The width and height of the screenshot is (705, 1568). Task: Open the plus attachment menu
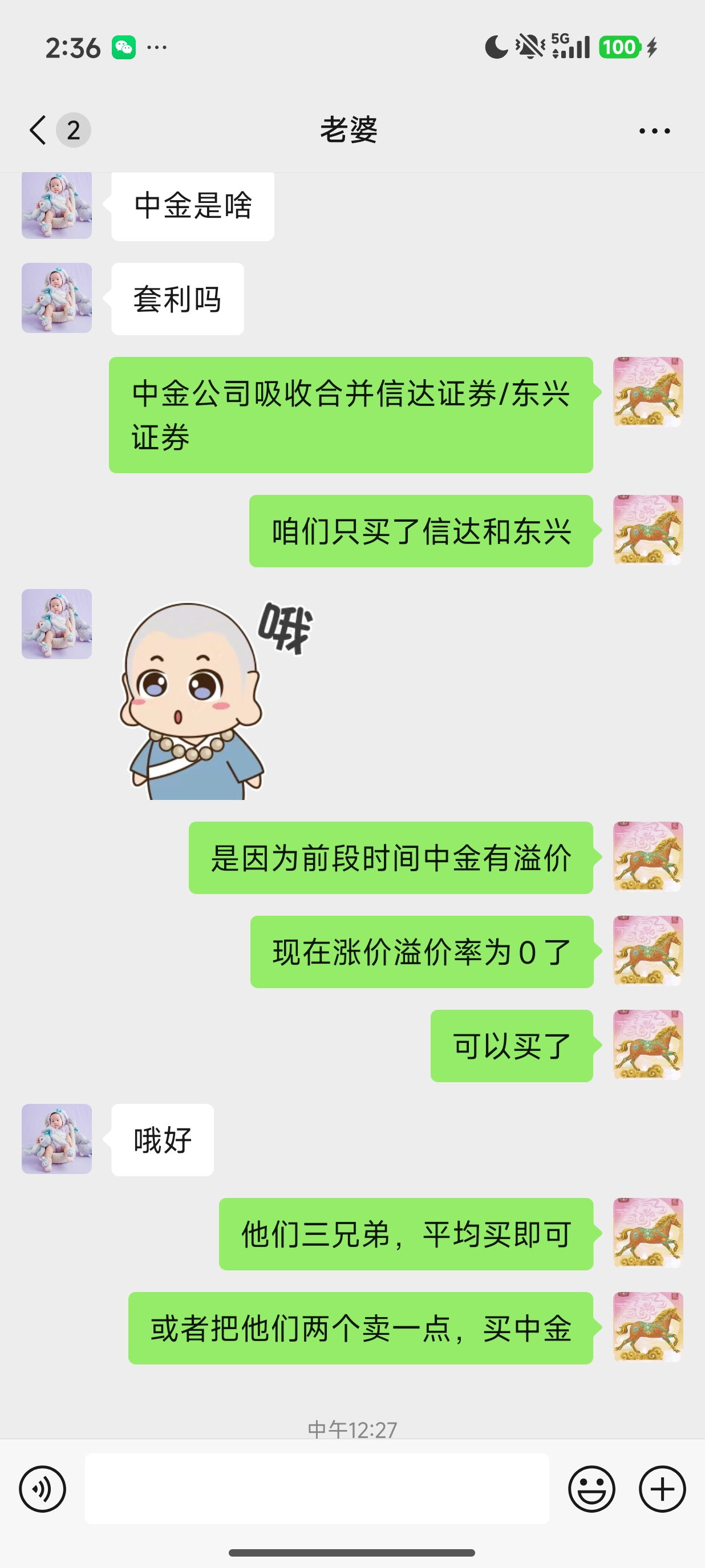[662, 1489]
